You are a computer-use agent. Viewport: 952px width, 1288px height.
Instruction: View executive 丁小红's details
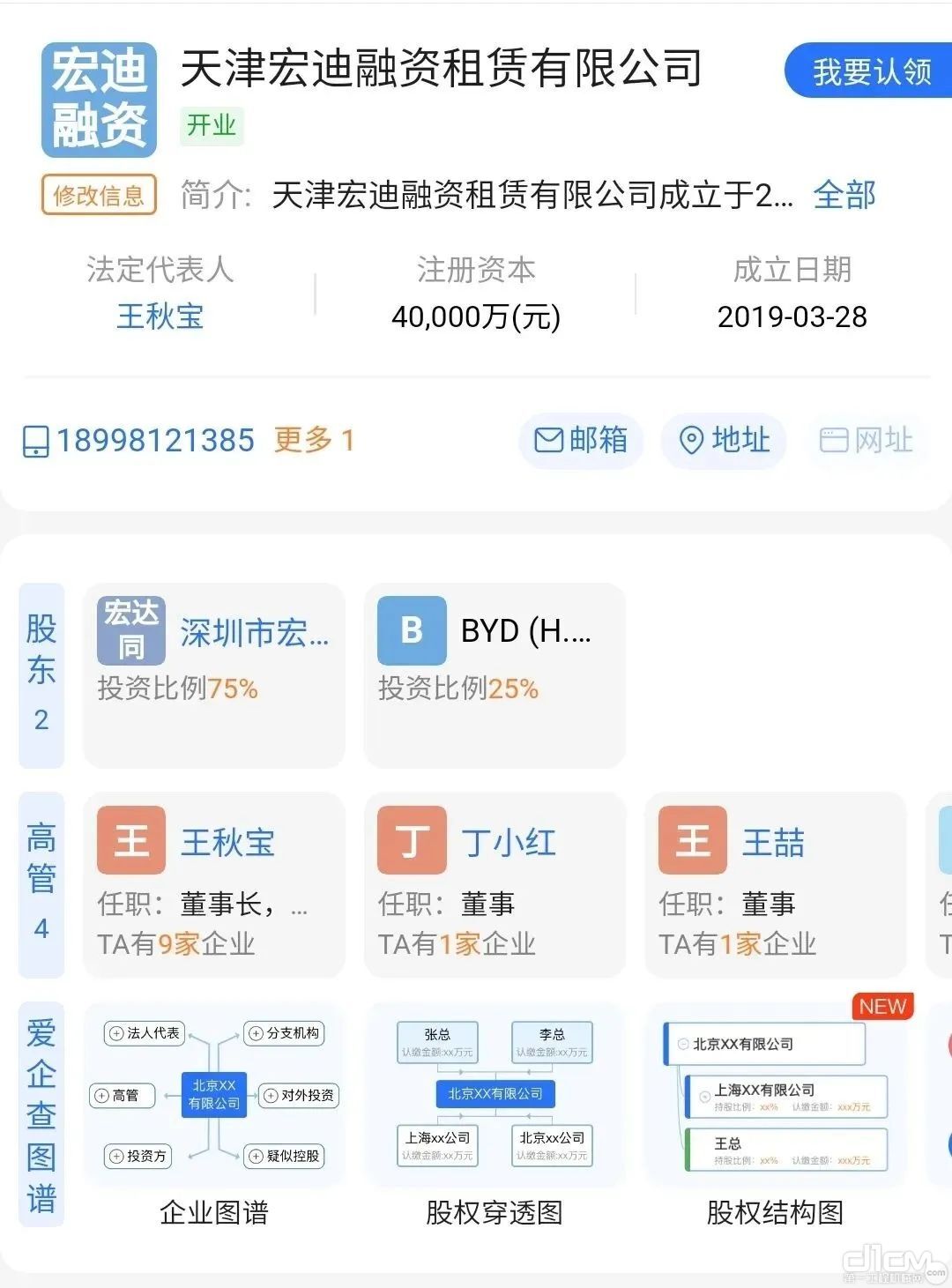494,884
